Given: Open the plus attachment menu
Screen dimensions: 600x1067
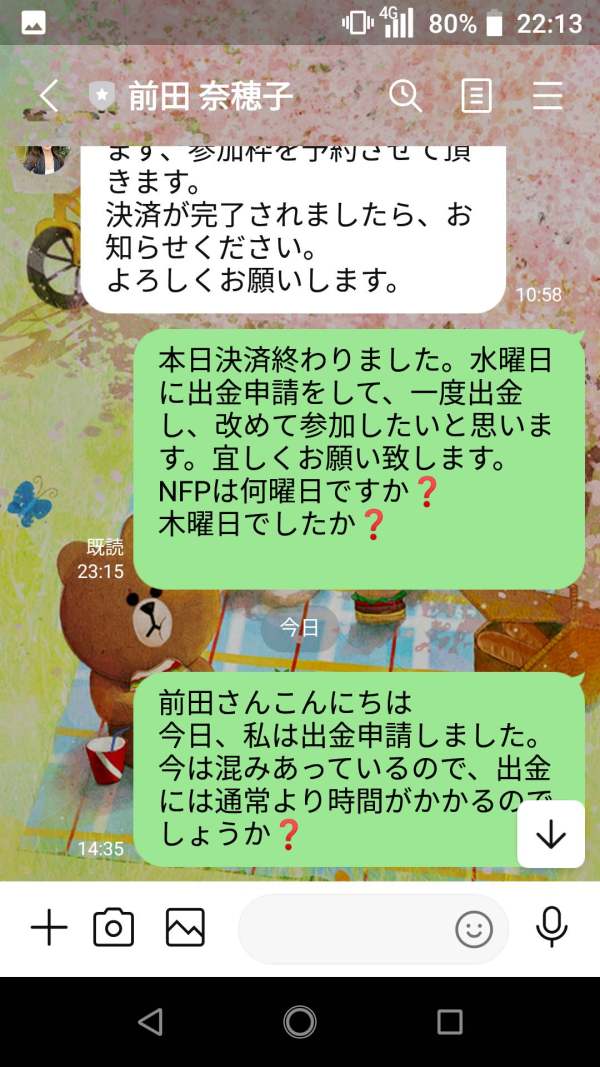Looking at the screenshot, I should (49, 928).
